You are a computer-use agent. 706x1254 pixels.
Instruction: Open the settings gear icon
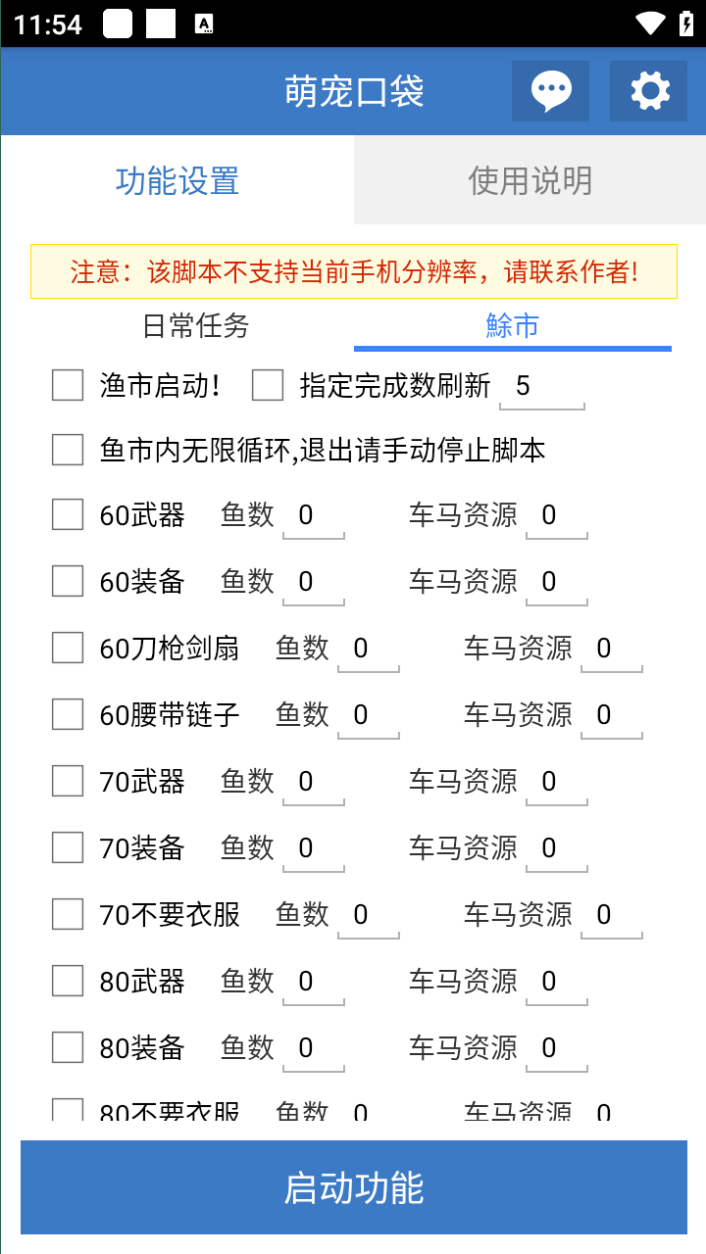coord(649,91)
